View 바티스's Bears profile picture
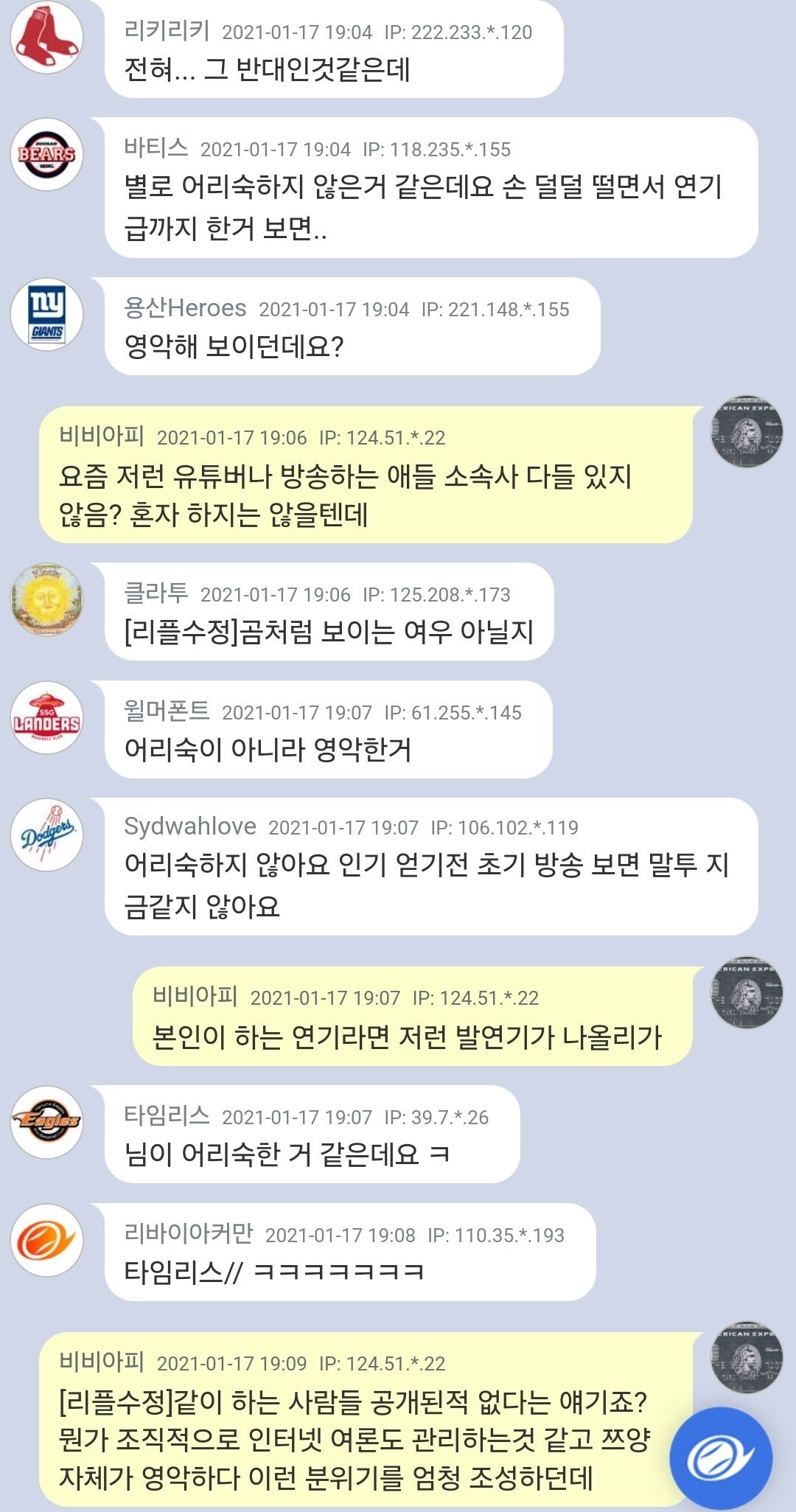Image resolution: width=796 pixels, height=1512 pixels. [46, 154]
